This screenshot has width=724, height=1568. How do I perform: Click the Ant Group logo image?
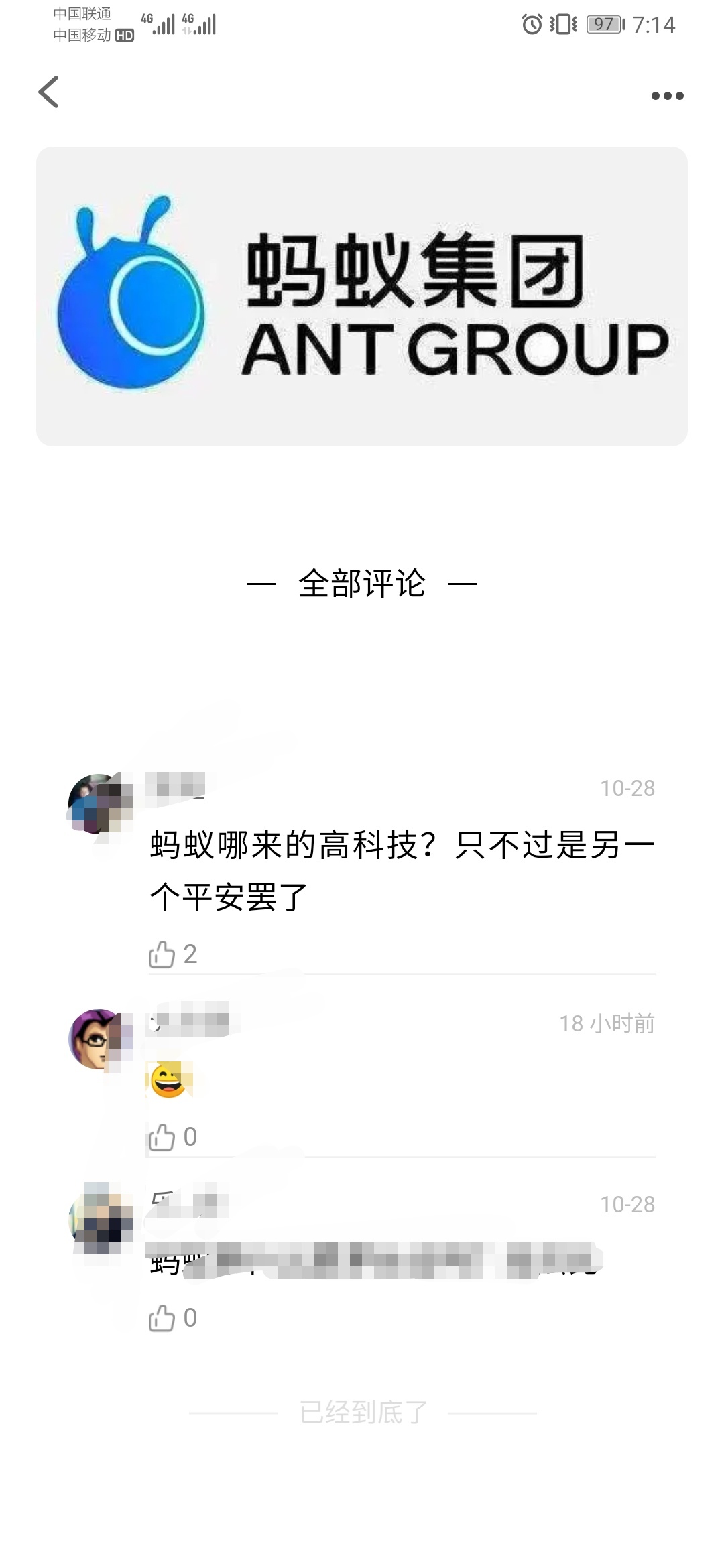[362, 295]
